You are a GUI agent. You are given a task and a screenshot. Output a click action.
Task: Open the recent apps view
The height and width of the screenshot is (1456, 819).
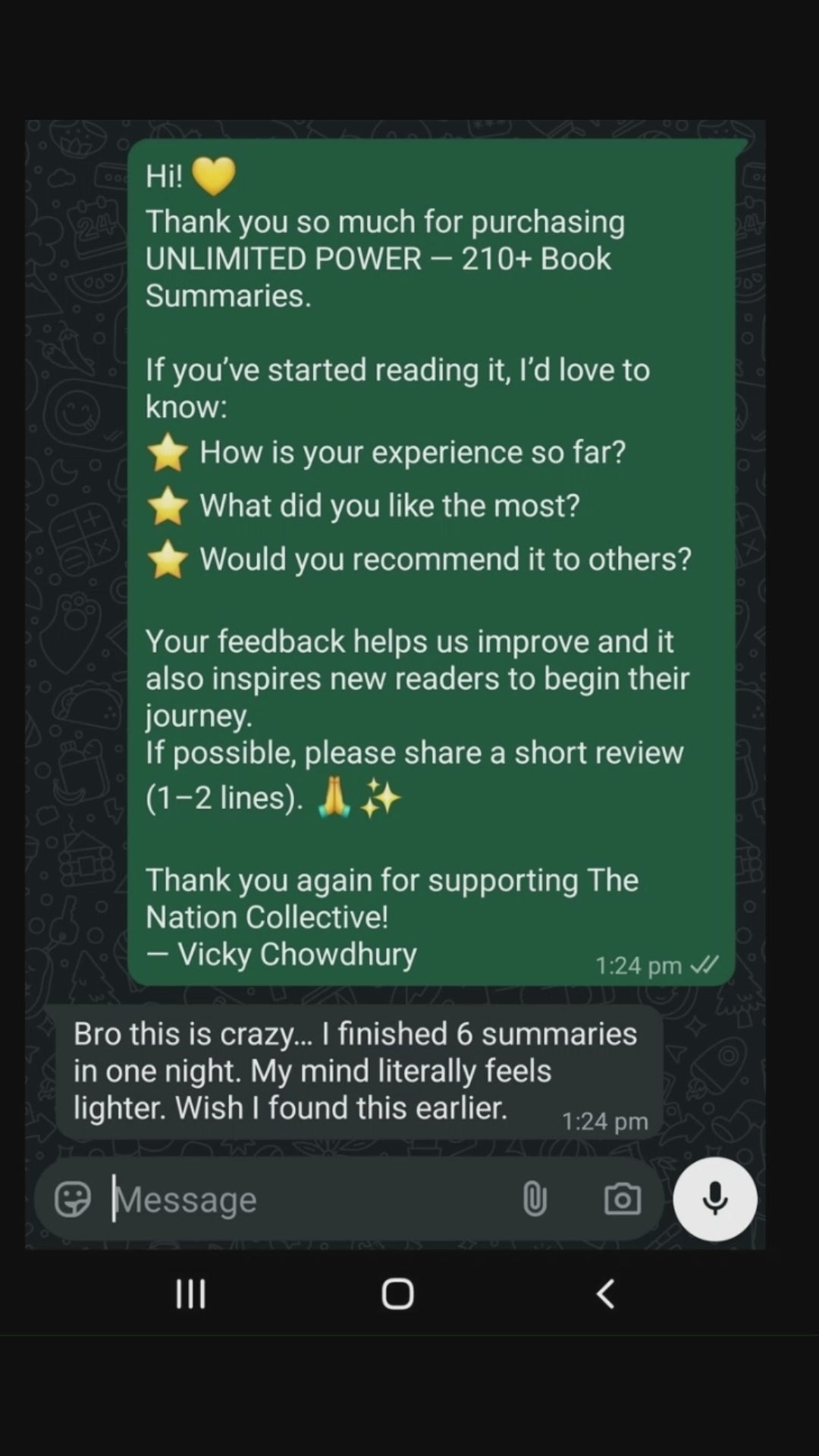pyautogui.click(x=190, y=1294)
